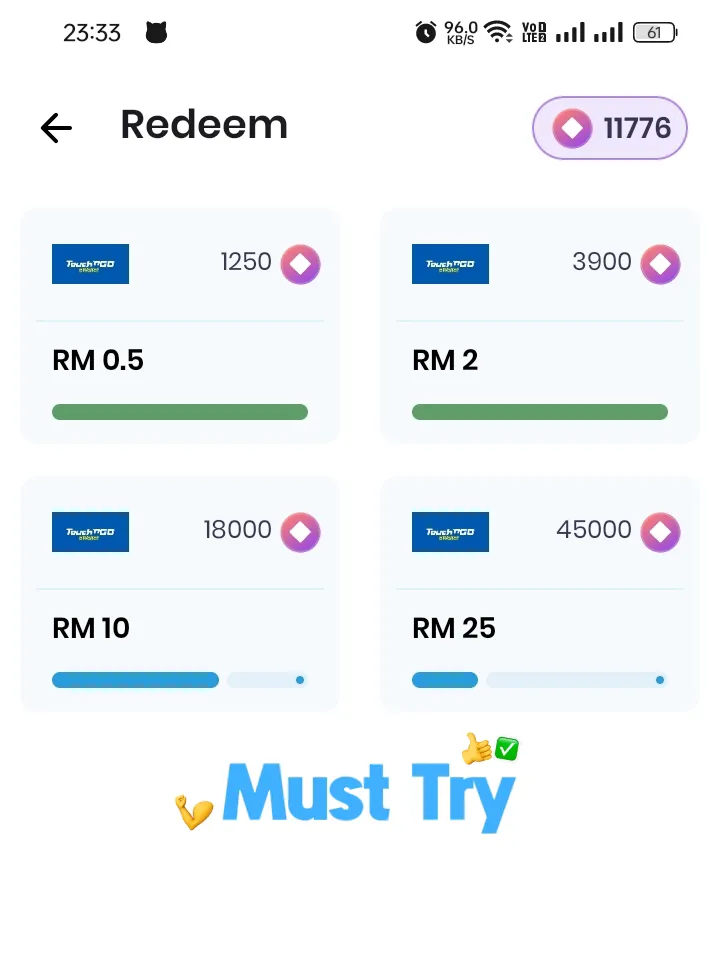Open the RM 10 reward card
This screenshot has width=720, height=959.
[180, 594]
